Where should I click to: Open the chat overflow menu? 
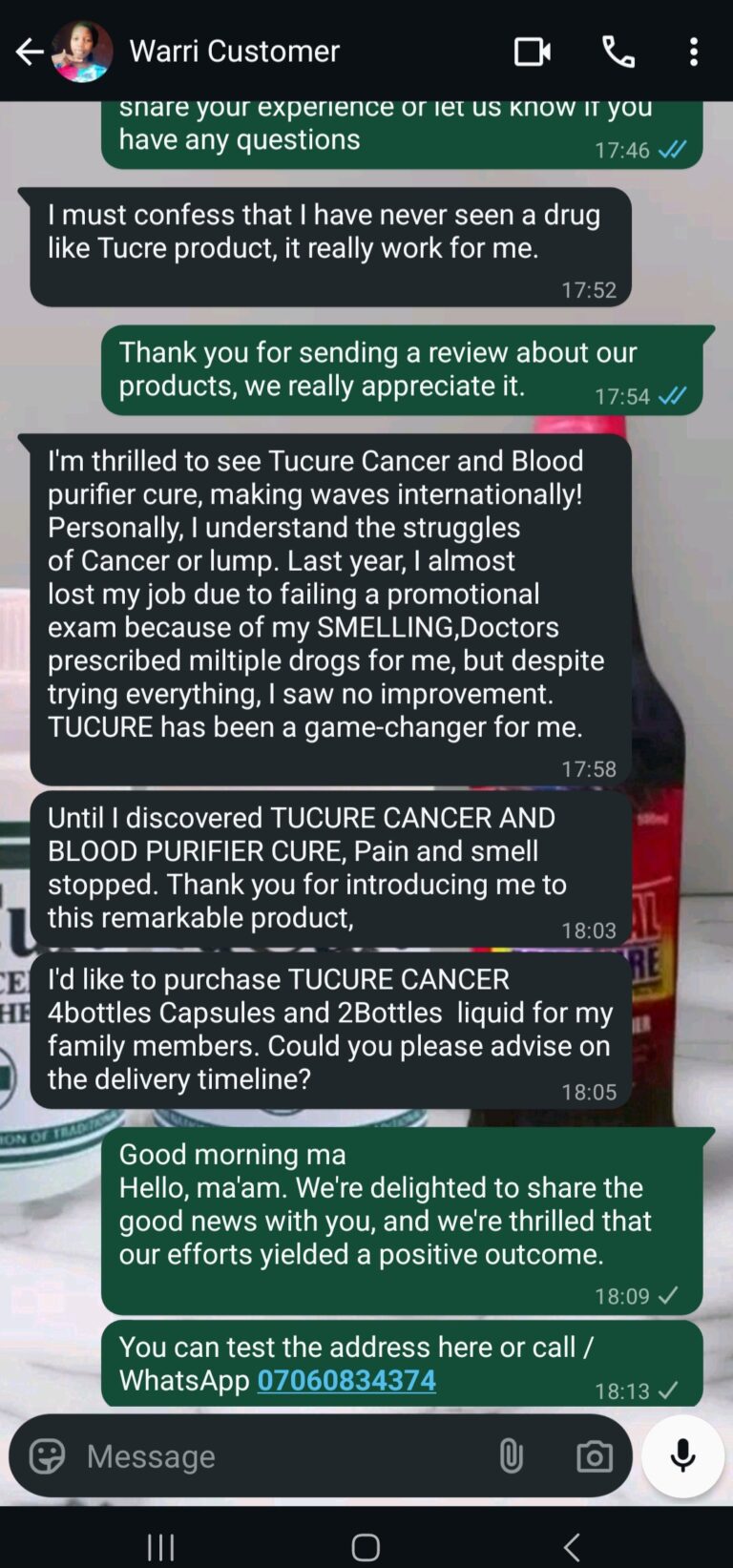tap(694, 52)
